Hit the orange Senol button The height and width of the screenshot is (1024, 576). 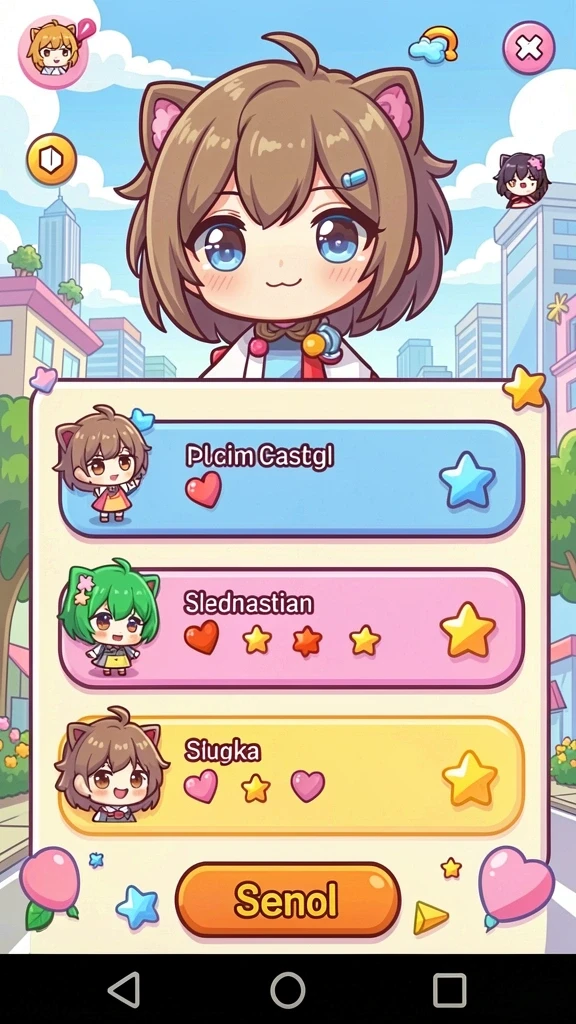(288, 900)
